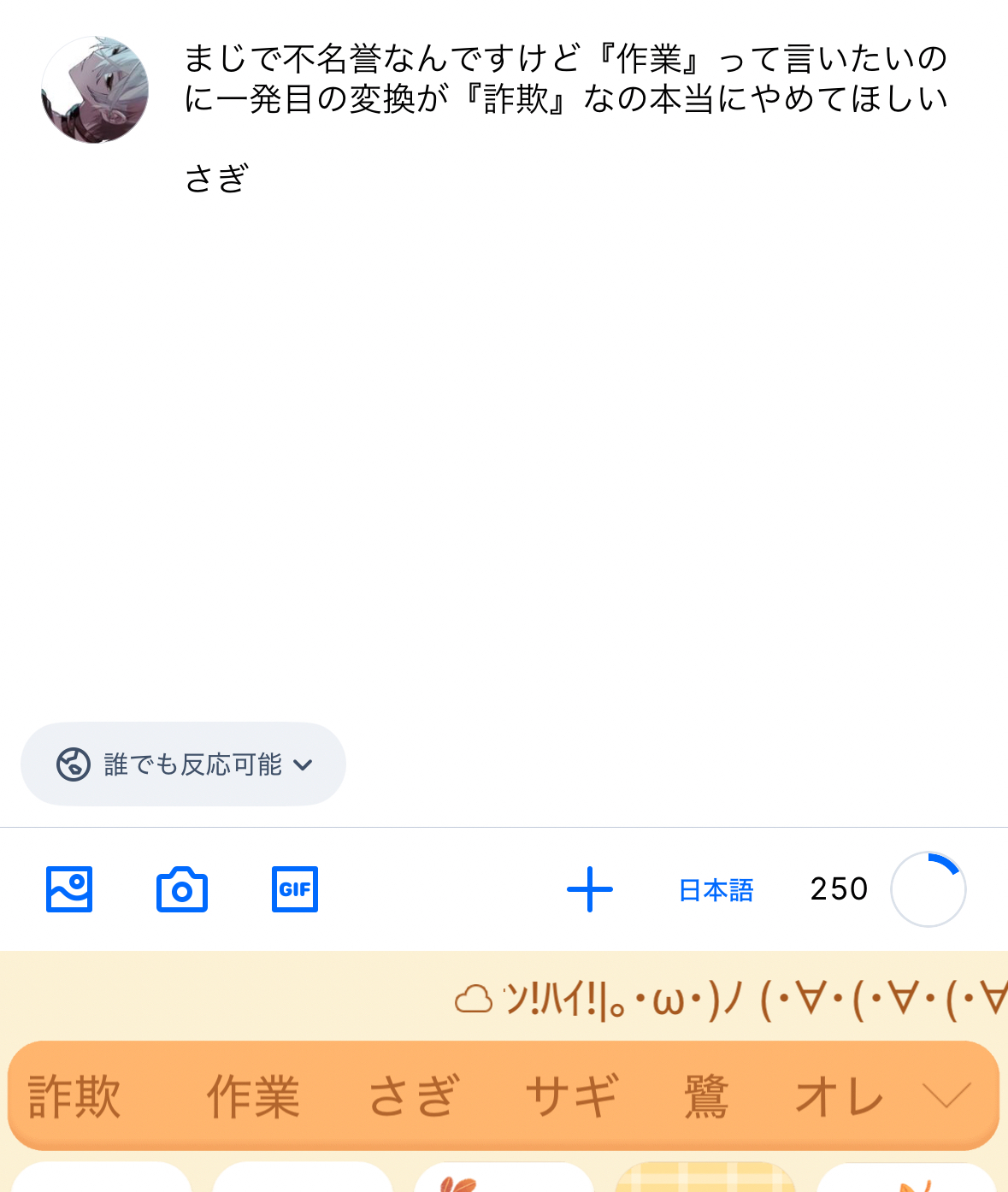This screenshot has height=1192, width=1008.
Task: Expand the full candidate list
Action: click(x=946, y=1095)
